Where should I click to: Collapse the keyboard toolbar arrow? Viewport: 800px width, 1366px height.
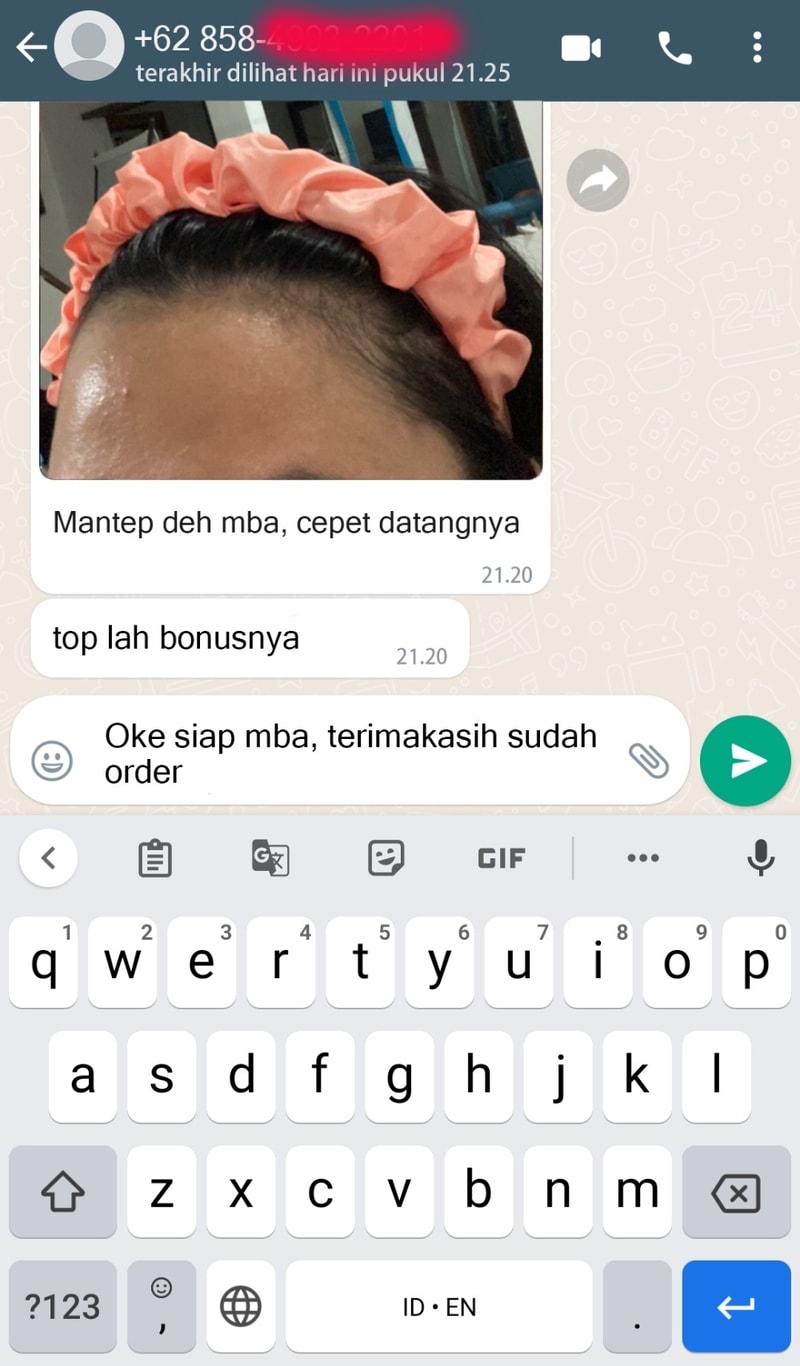pos(49,858)
